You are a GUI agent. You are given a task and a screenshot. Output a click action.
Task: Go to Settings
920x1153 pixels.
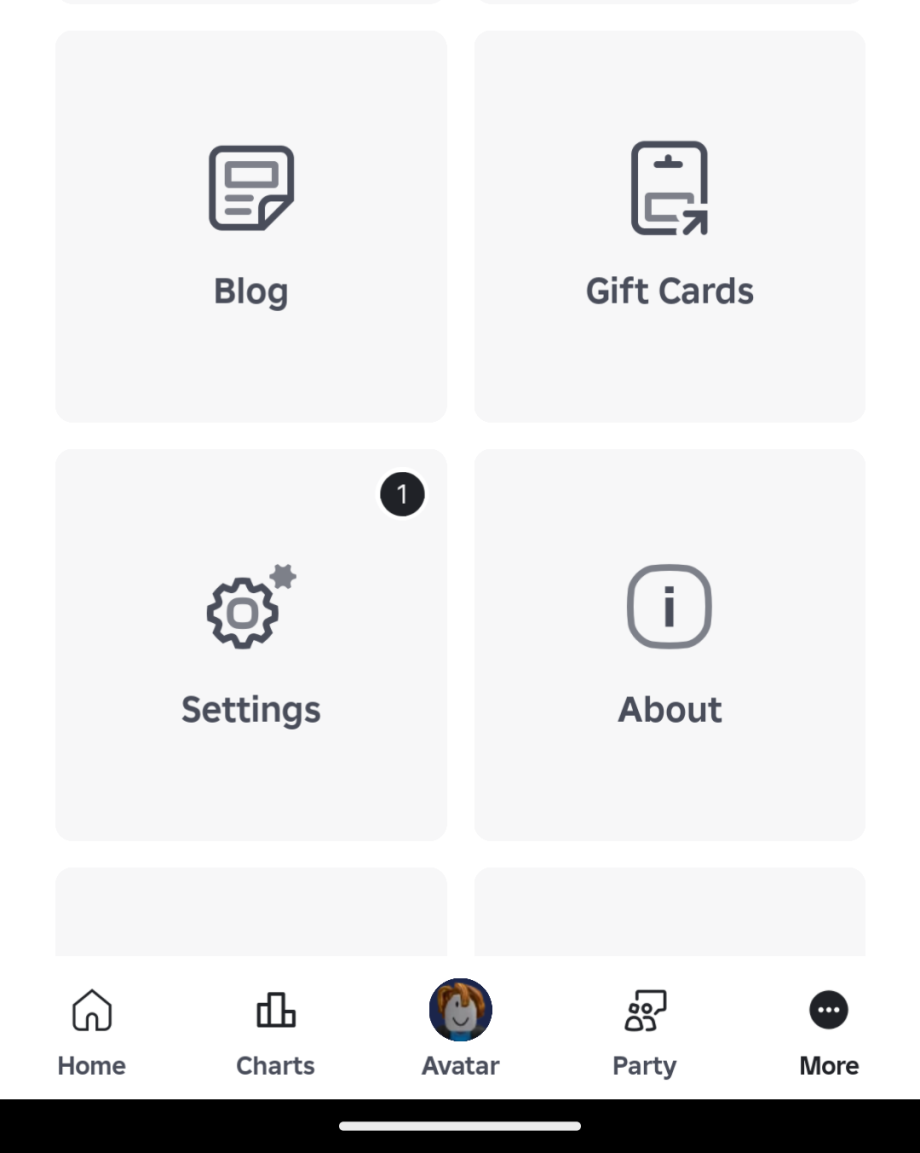(251, 645)
